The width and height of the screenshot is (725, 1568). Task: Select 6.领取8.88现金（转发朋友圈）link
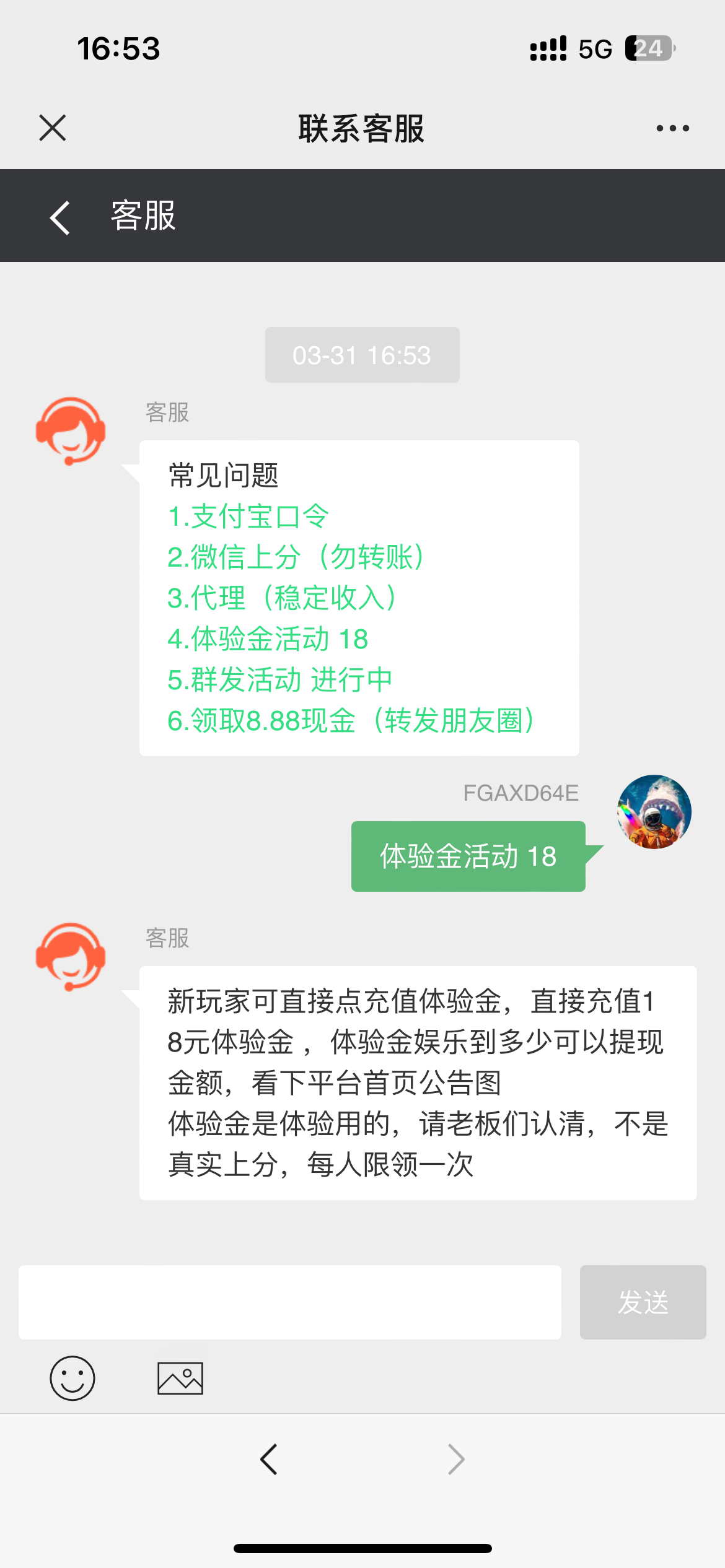pyautogui.click(x=351, y=721)
